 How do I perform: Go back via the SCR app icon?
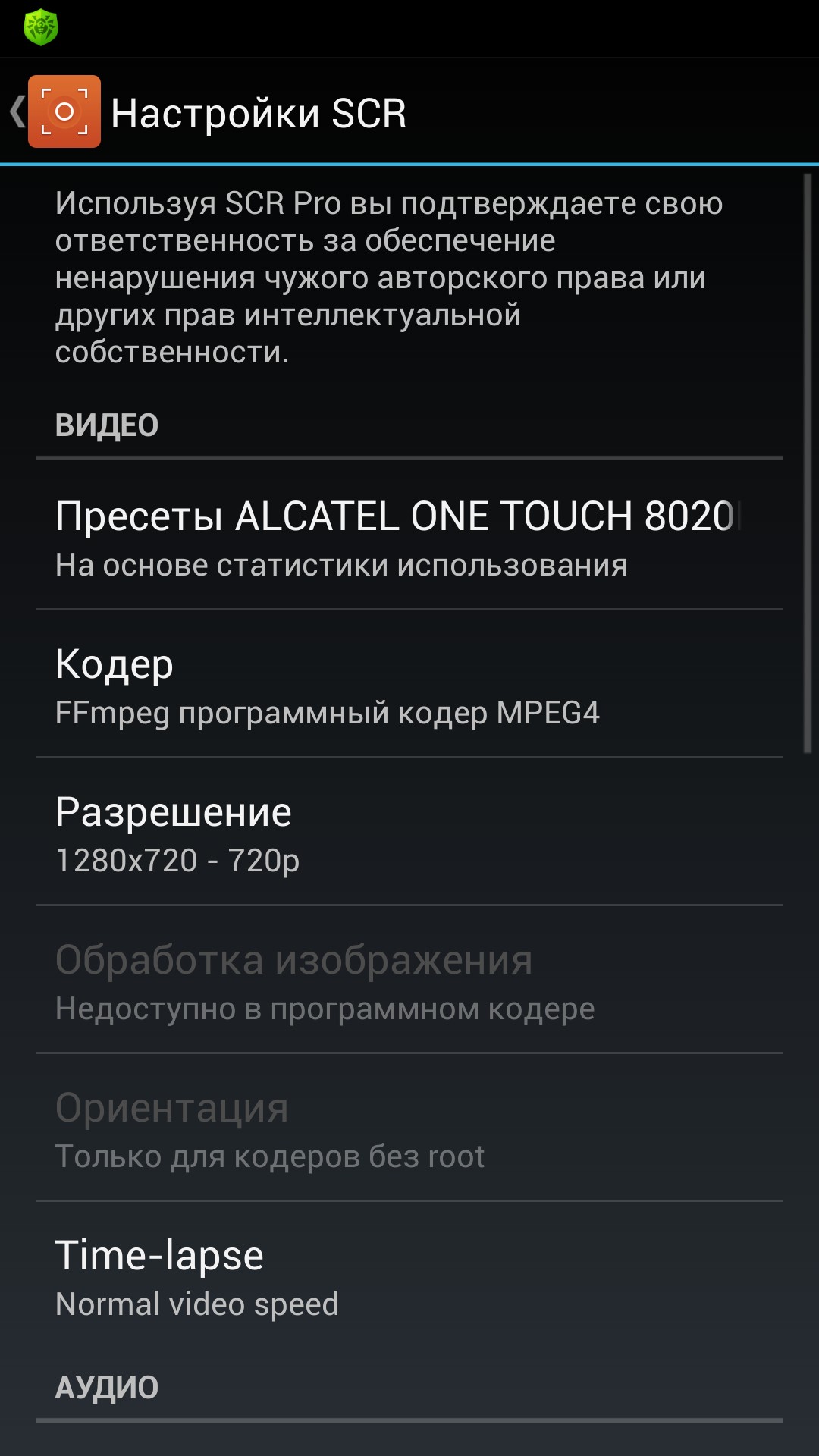(x=64, y=111)
